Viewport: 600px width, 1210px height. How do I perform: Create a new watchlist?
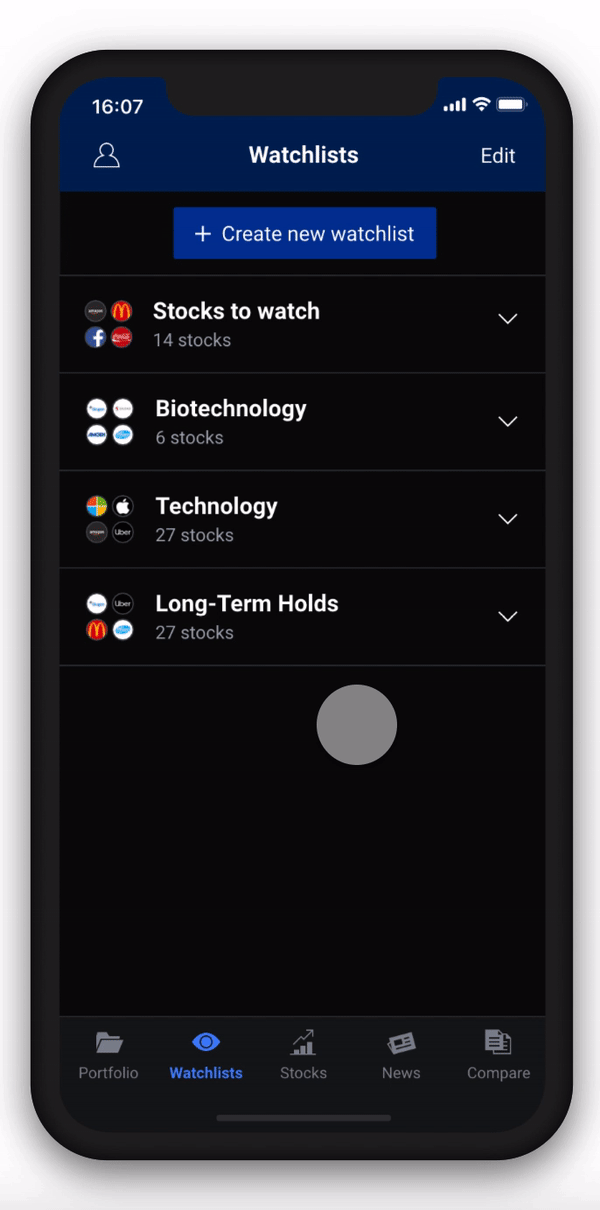pyautogui.click(x=304, y=233)
